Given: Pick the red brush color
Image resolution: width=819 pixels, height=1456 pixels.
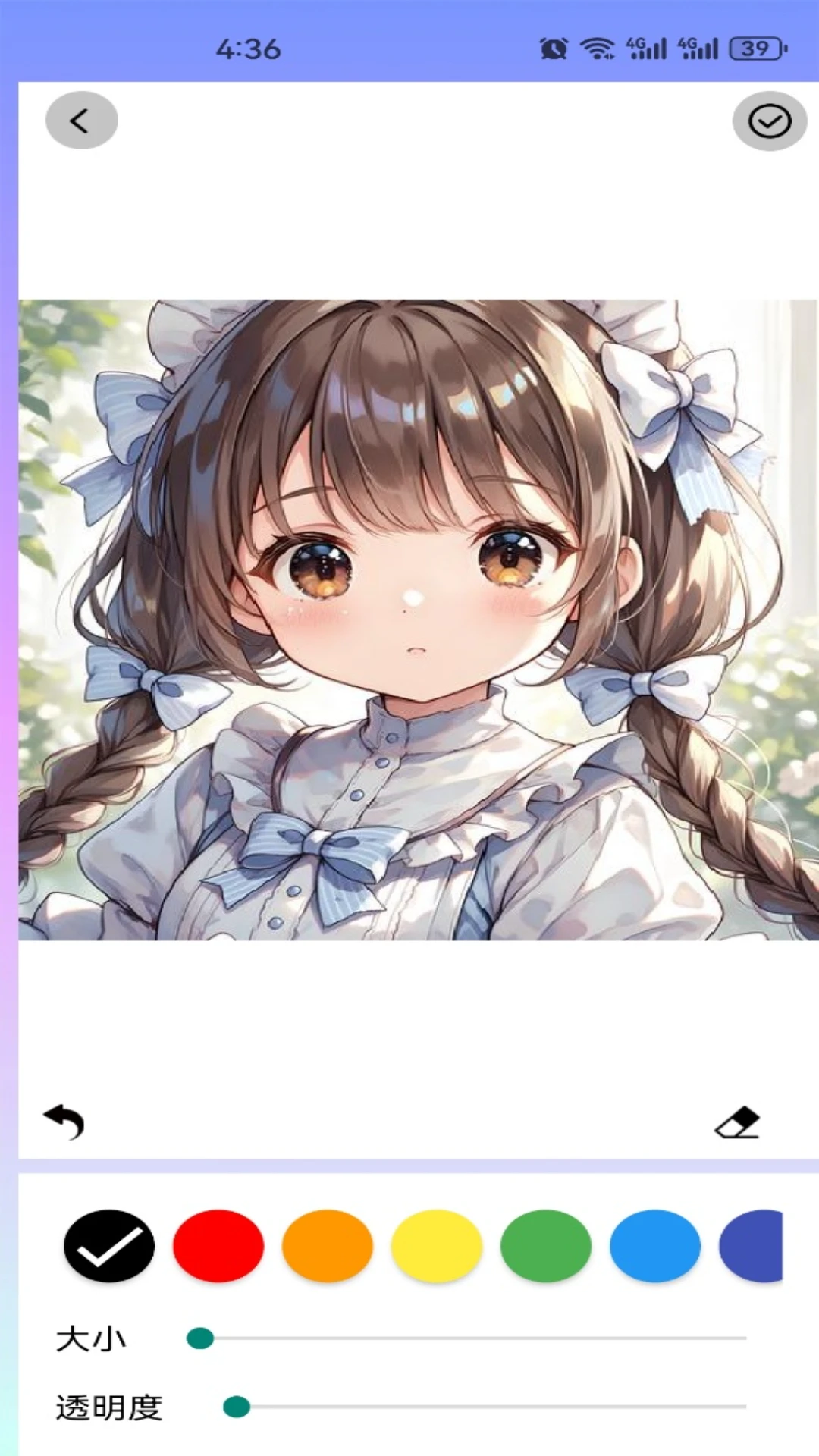Looking at the screenshot, I should pos(218,1245).
